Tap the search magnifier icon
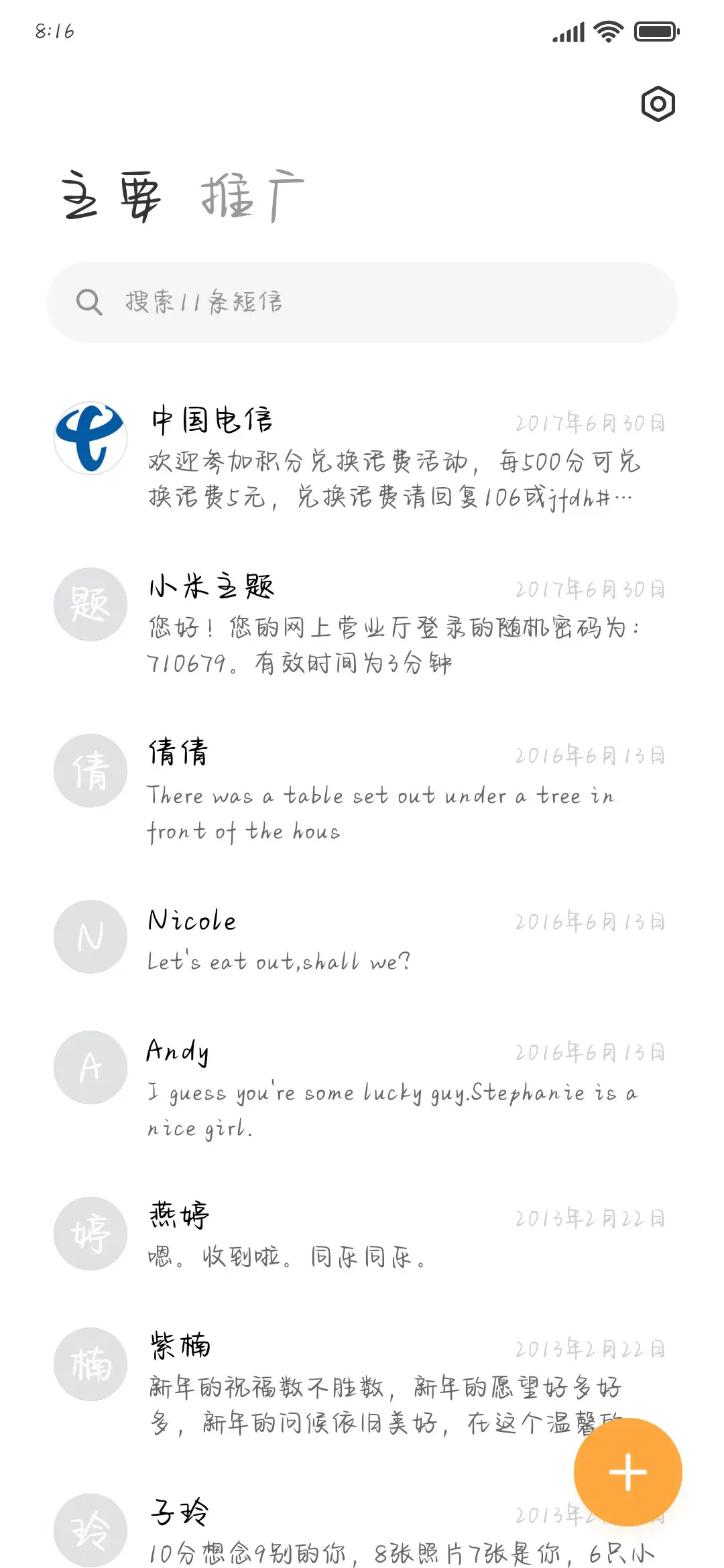Screen dimensions: 724x1568 point(89,302)
